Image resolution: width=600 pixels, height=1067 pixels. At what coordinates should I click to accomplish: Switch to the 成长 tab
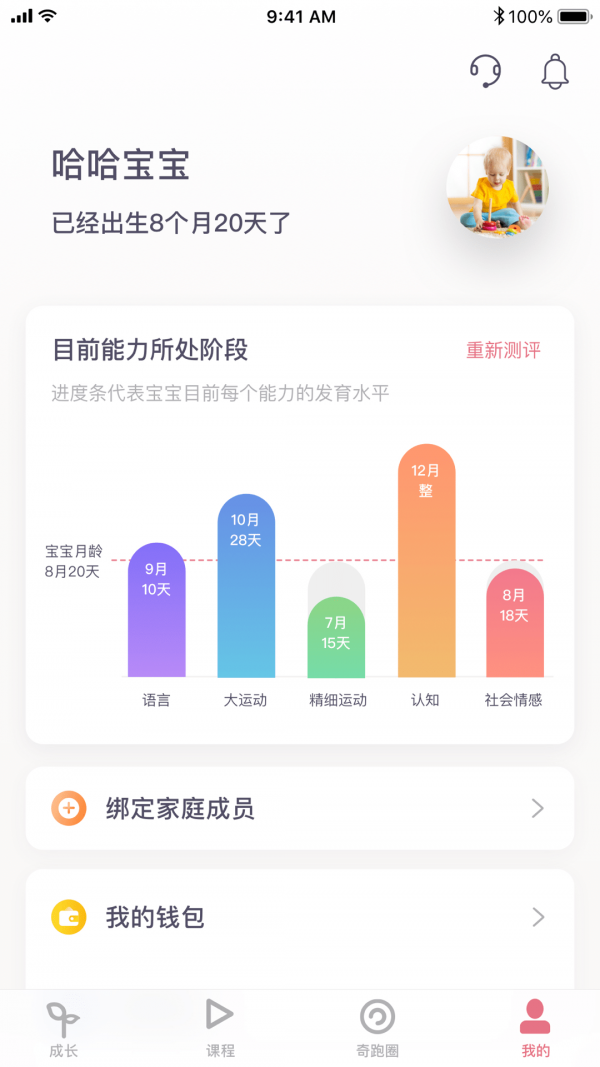point(64,1028)
